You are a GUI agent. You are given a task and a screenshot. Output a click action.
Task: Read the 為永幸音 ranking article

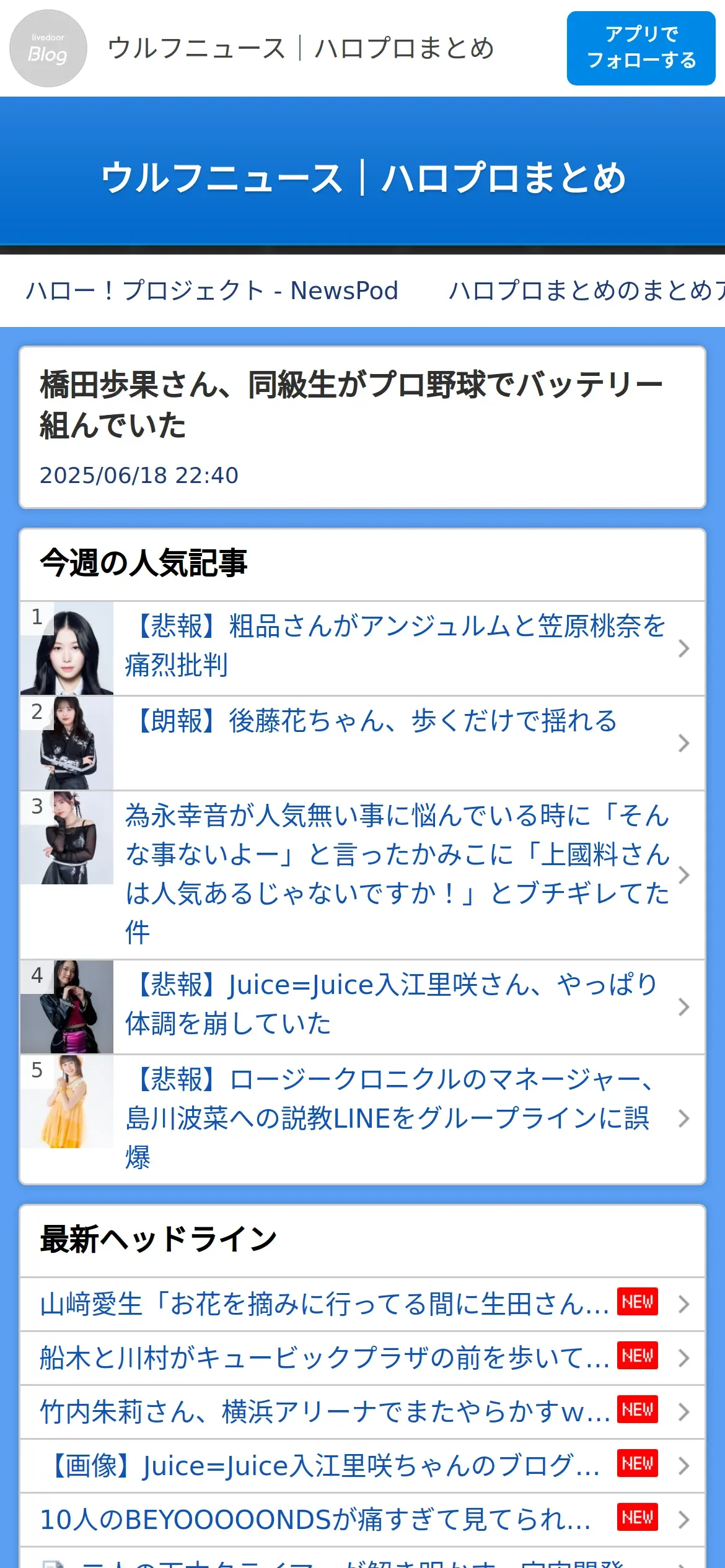pos(397,874)
